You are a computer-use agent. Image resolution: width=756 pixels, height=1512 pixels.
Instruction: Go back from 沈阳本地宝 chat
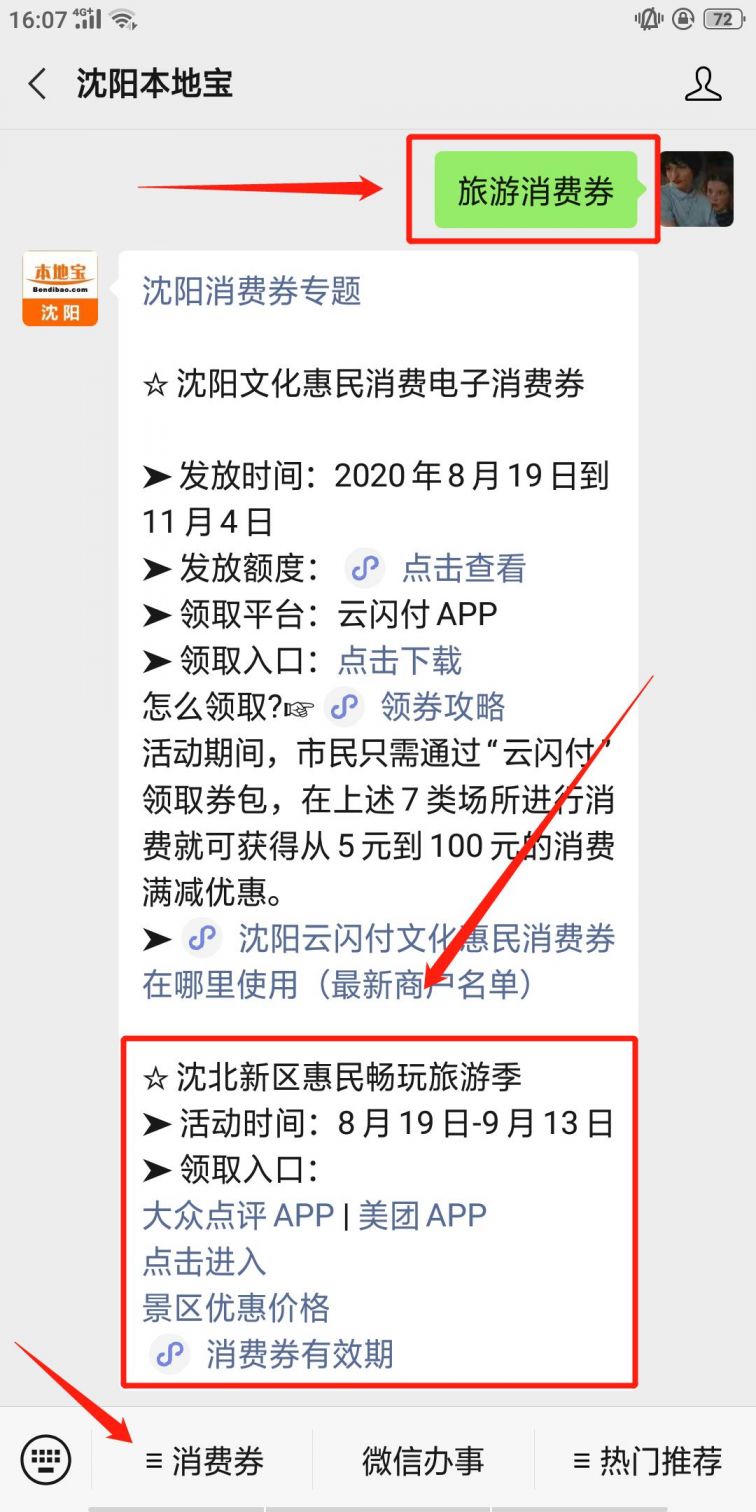click(x=38, y=84)
